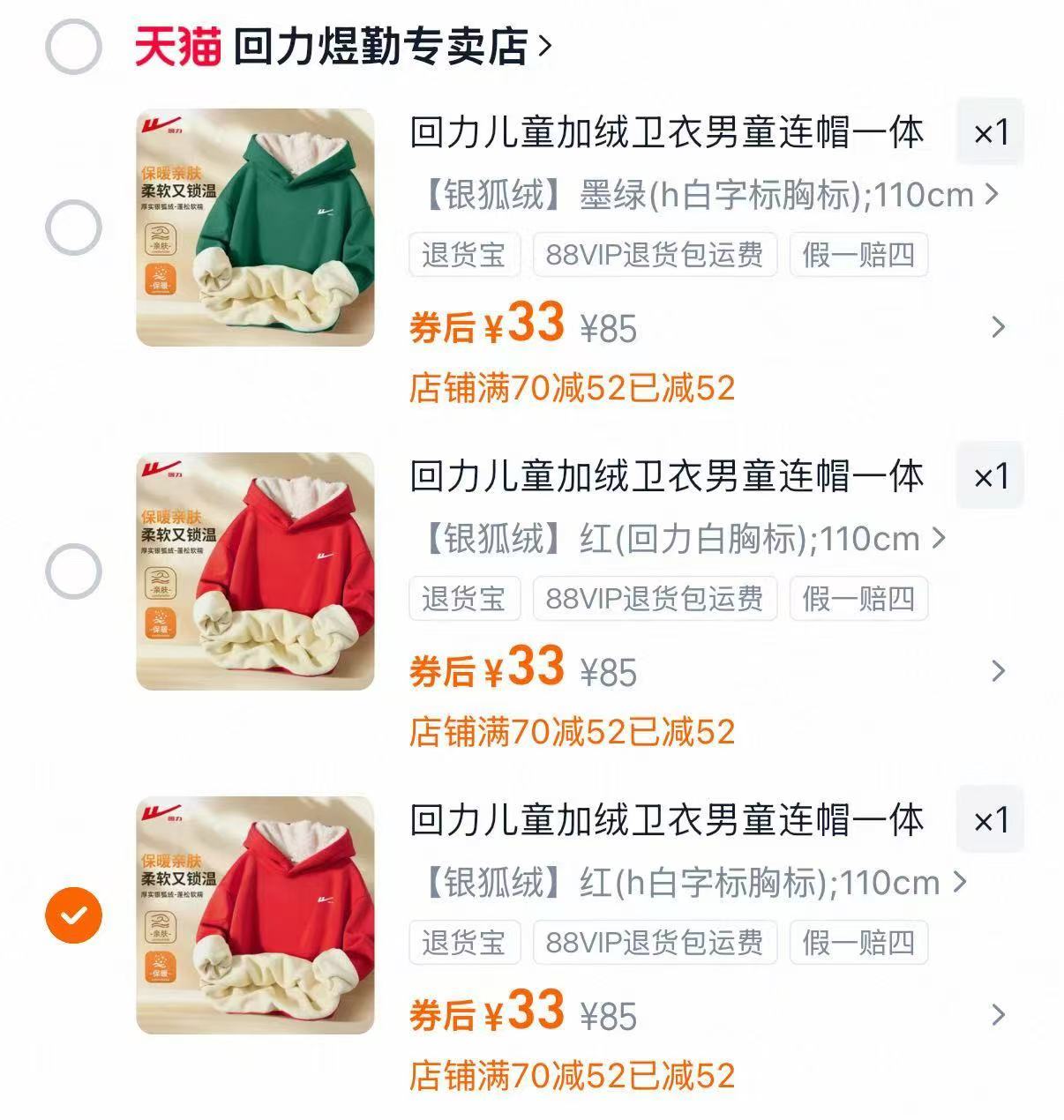
Task: Click the ×1 quantity label on the green hoodie
Action: (988, 132)
